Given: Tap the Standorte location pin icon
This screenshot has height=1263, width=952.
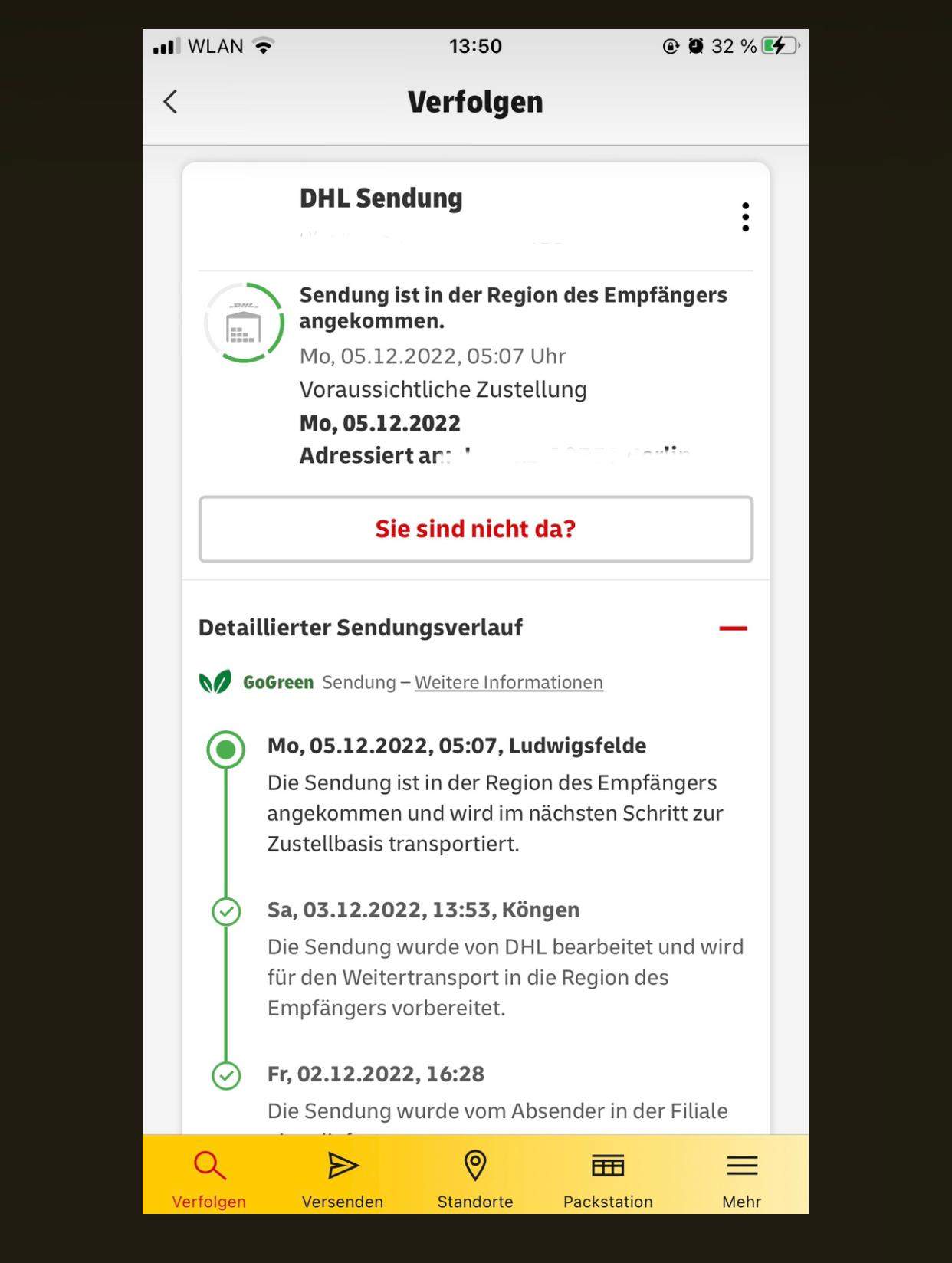Looking at the screenshot, I should (475, 1164).
